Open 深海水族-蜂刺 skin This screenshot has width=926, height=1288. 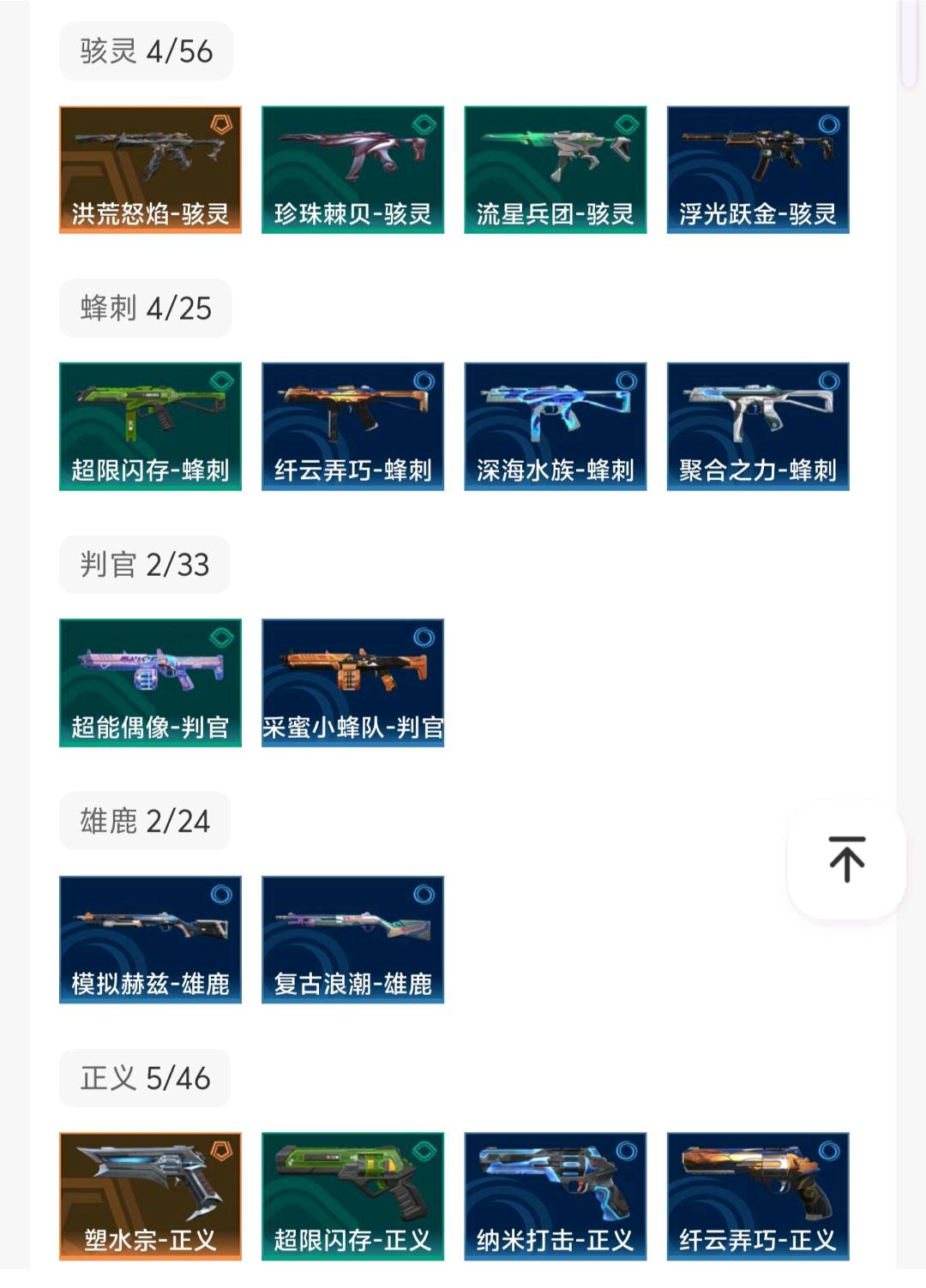point(555,426)
